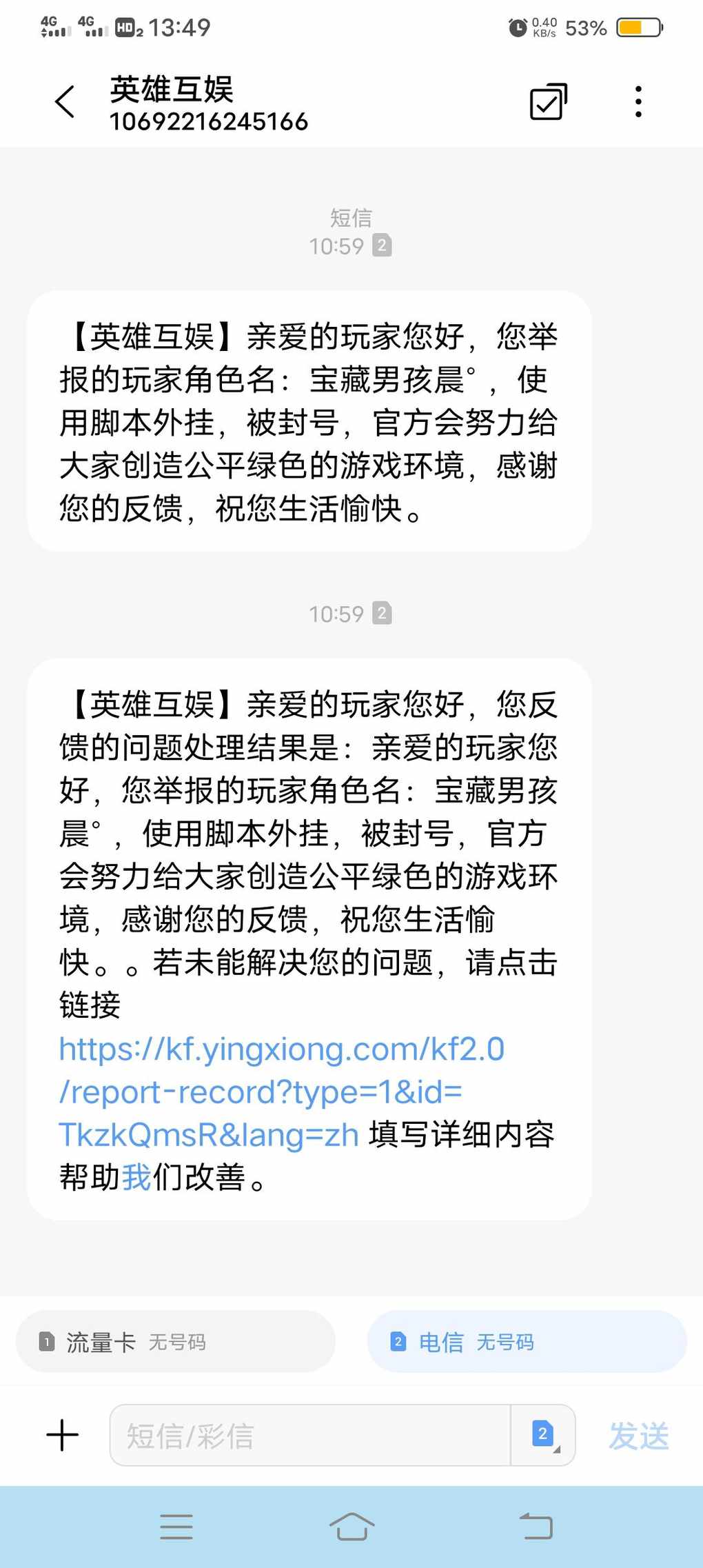Tap the plus attachment icon
This screenshot has height=1568, width=703.
coord(63,1436)
